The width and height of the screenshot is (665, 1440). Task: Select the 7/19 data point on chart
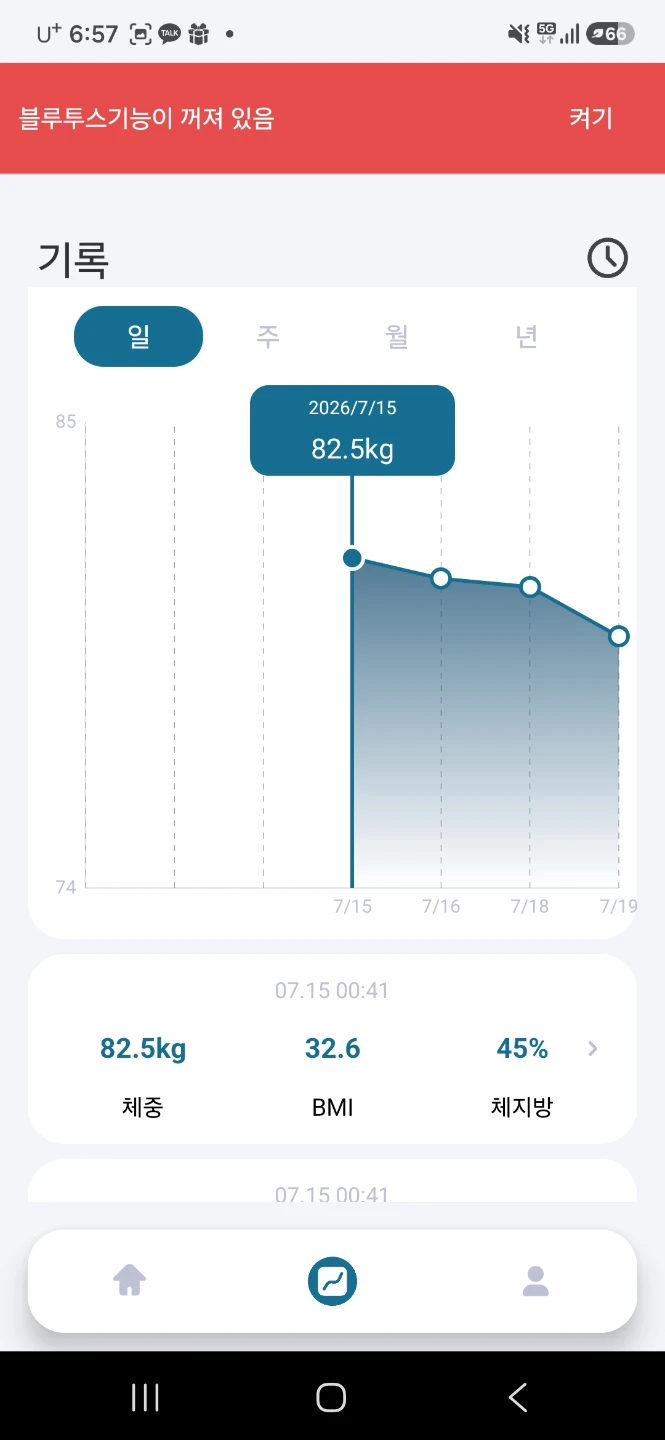coord(619,636)
